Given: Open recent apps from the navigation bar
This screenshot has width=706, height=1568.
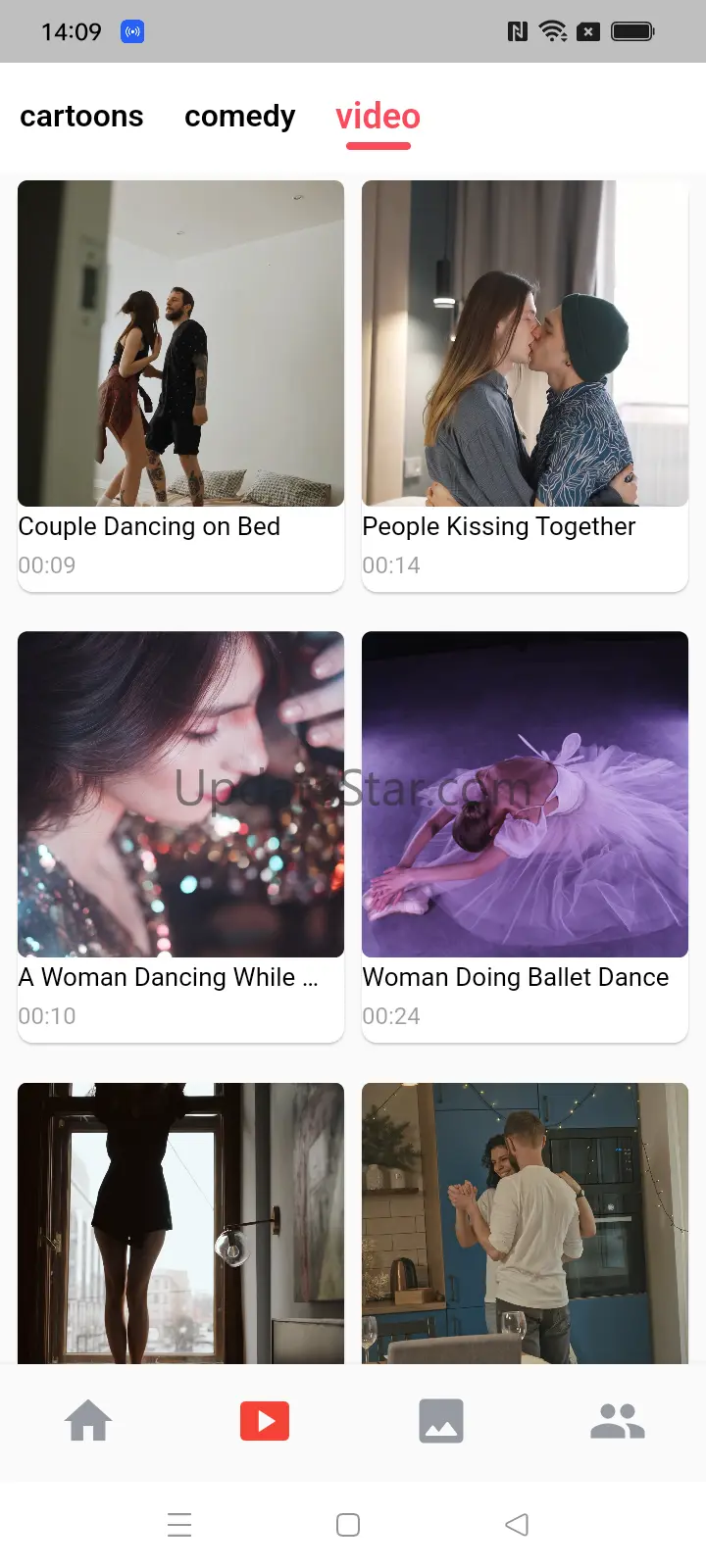Looking at the screenshot, I should click(179, 1525).
